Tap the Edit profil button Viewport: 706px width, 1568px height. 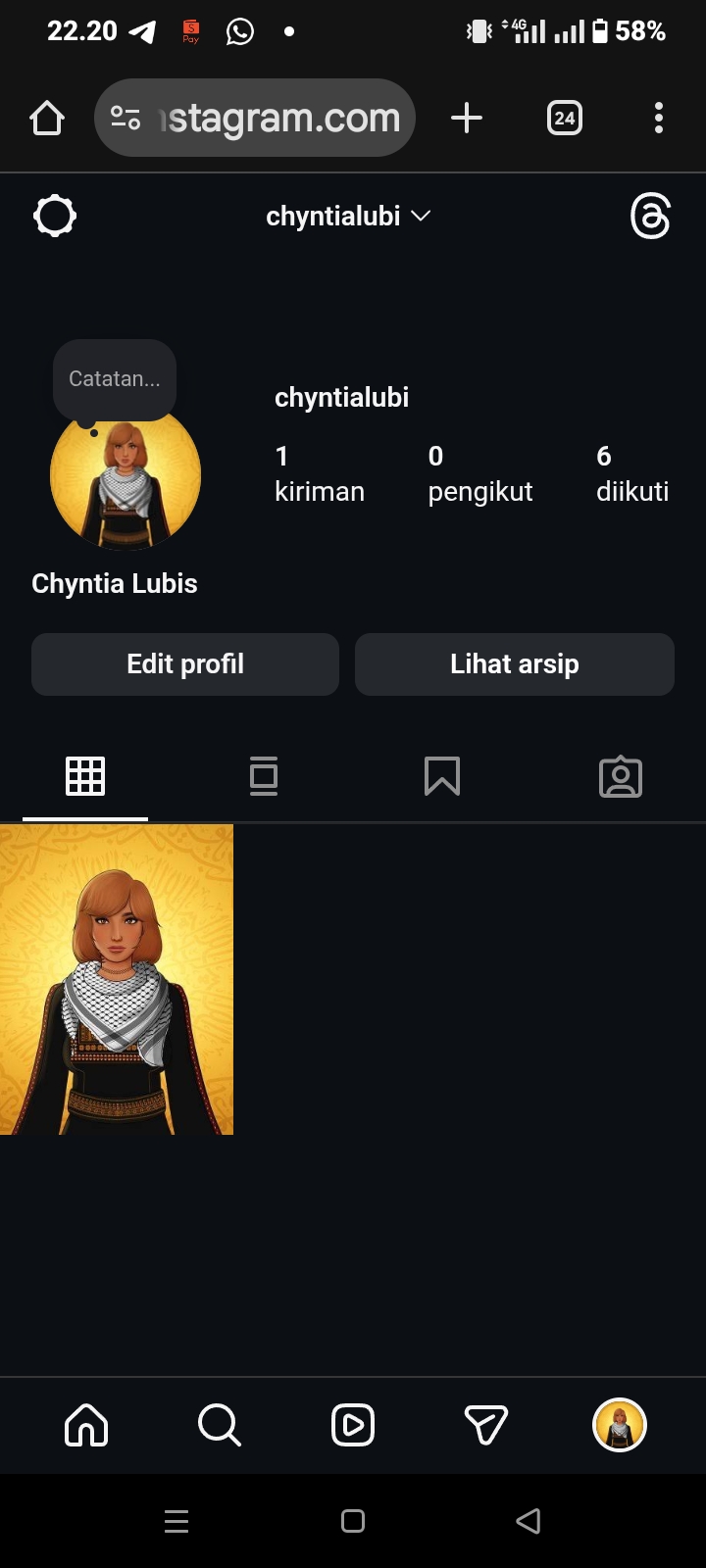(185, 664)
